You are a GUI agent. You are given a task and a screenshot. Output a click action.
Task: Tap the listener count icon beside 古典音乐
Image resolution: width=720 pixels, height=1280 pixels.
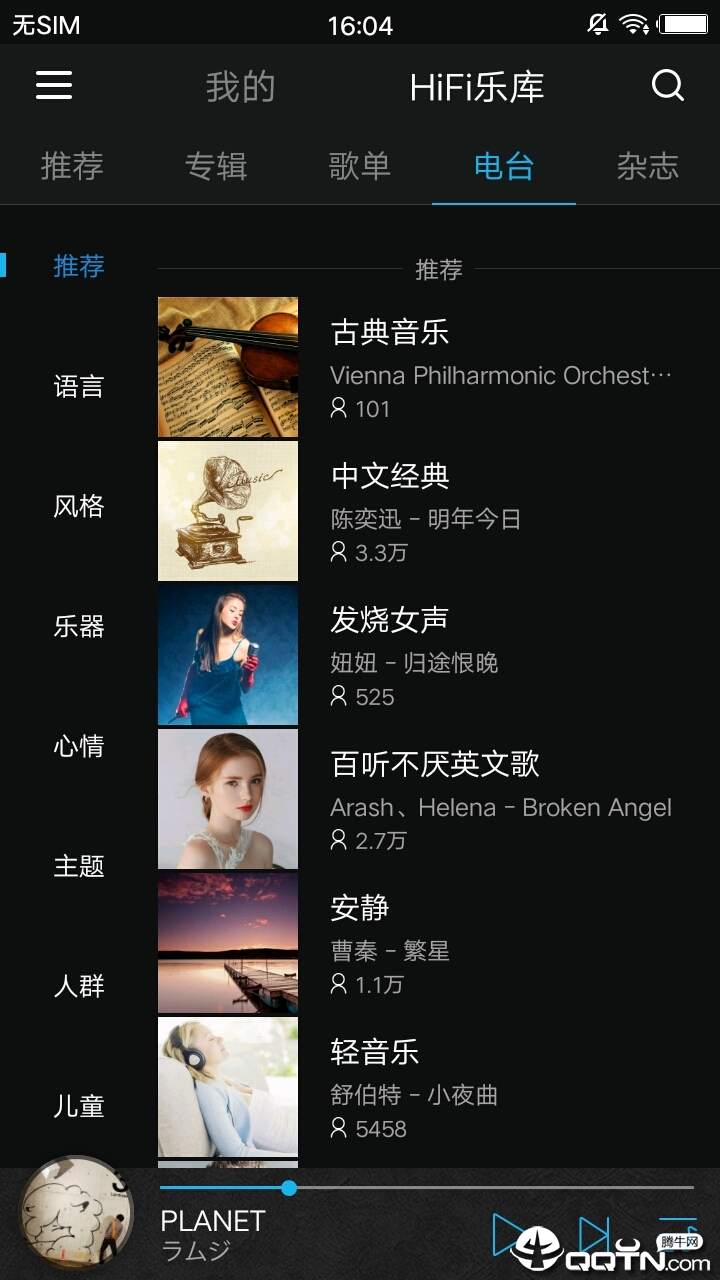point(338,408)
